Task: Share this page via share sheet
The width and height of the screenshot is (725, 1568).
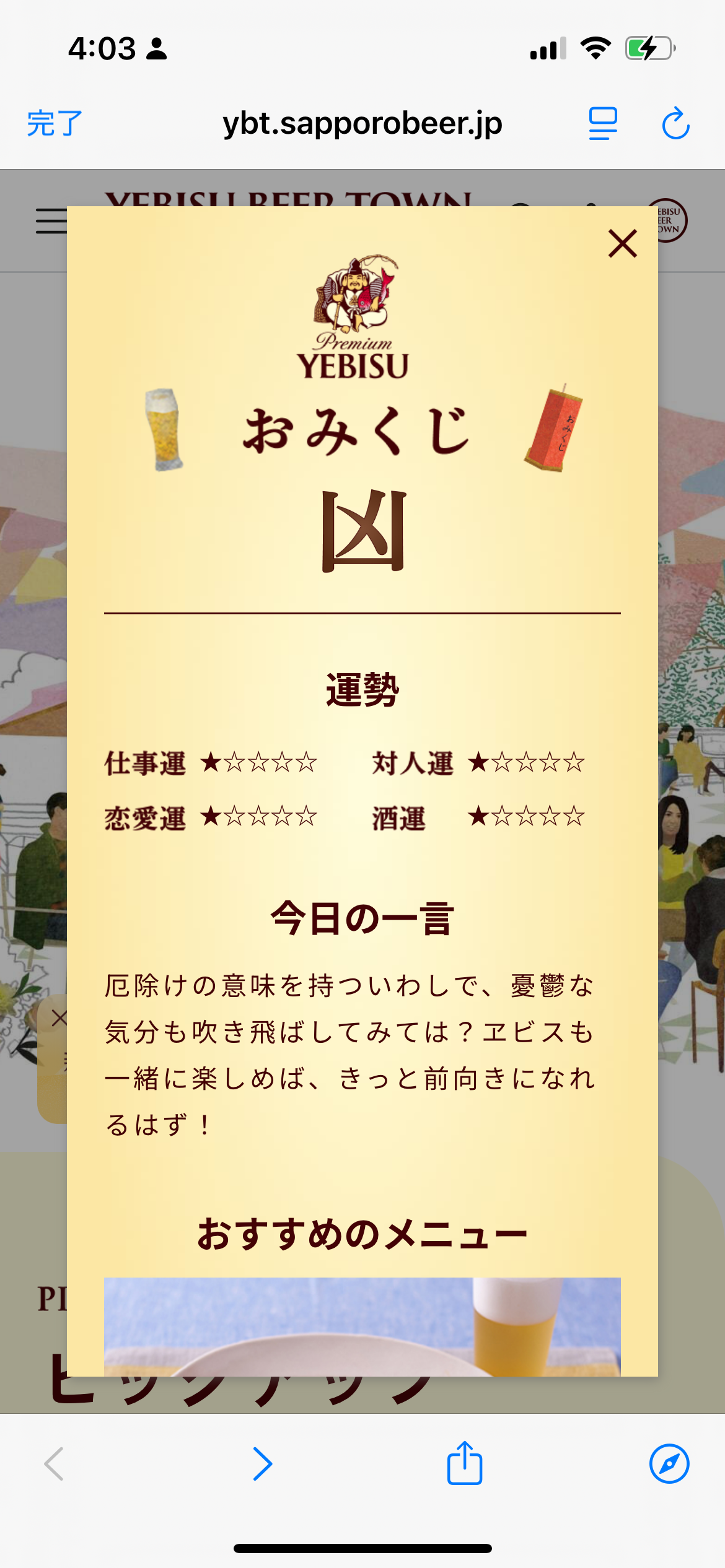Action: 465,1464
